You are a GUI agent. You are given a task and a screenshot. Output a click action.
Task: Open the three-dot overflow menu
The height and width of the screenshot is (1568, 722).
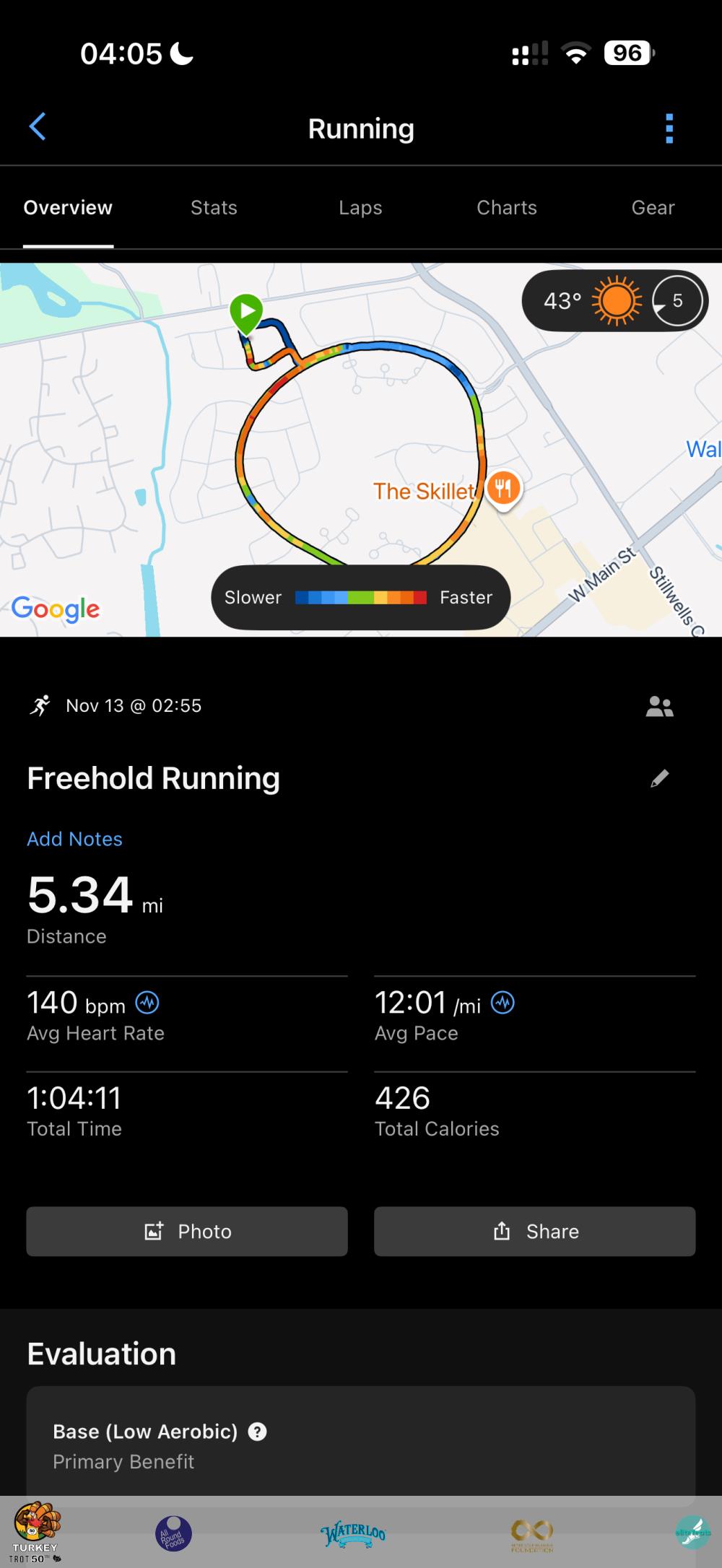click(x=669, y=129)
